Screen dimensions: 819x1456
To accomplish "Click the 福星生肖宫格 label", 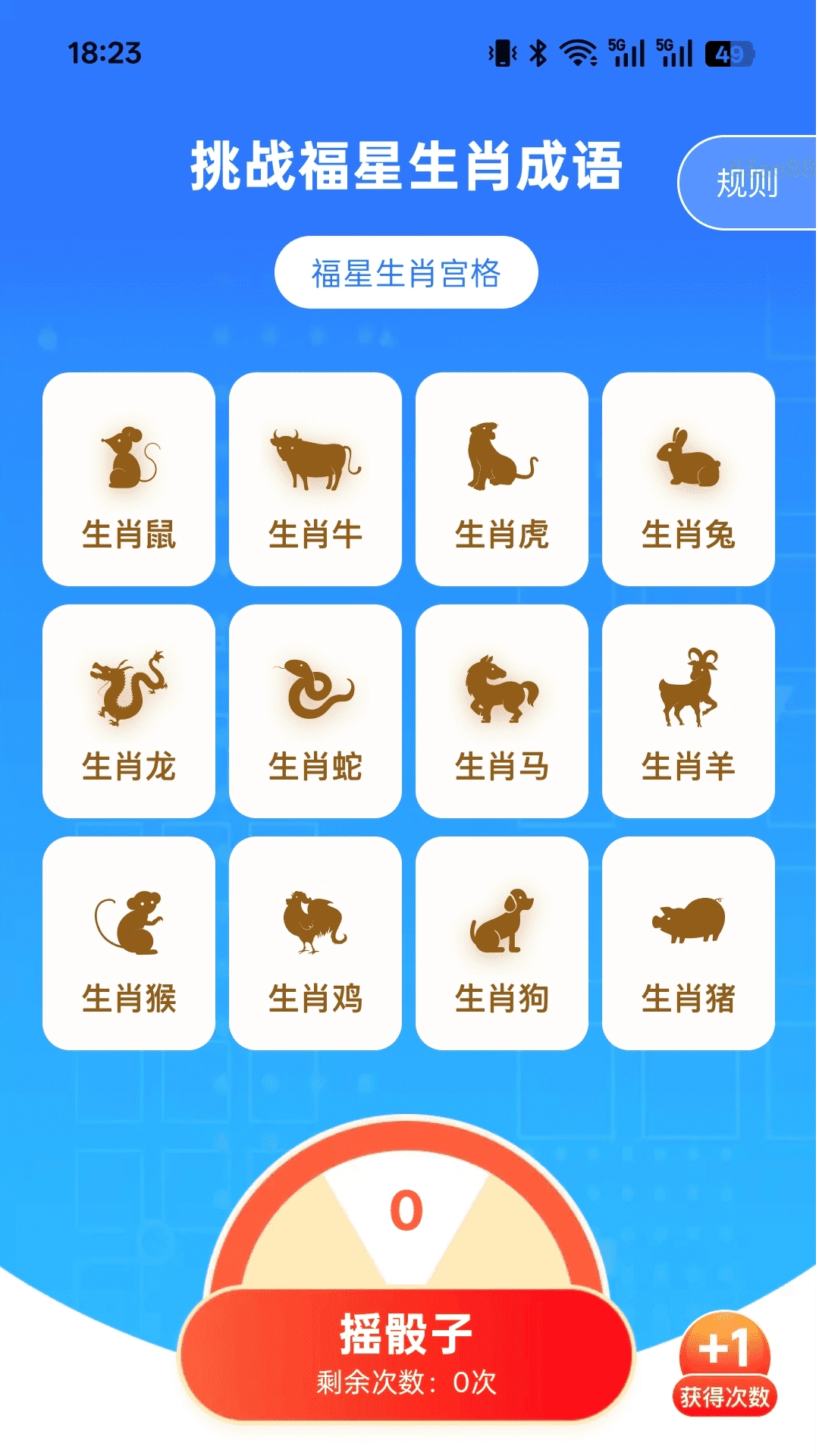I will click(x=407, y=271).
